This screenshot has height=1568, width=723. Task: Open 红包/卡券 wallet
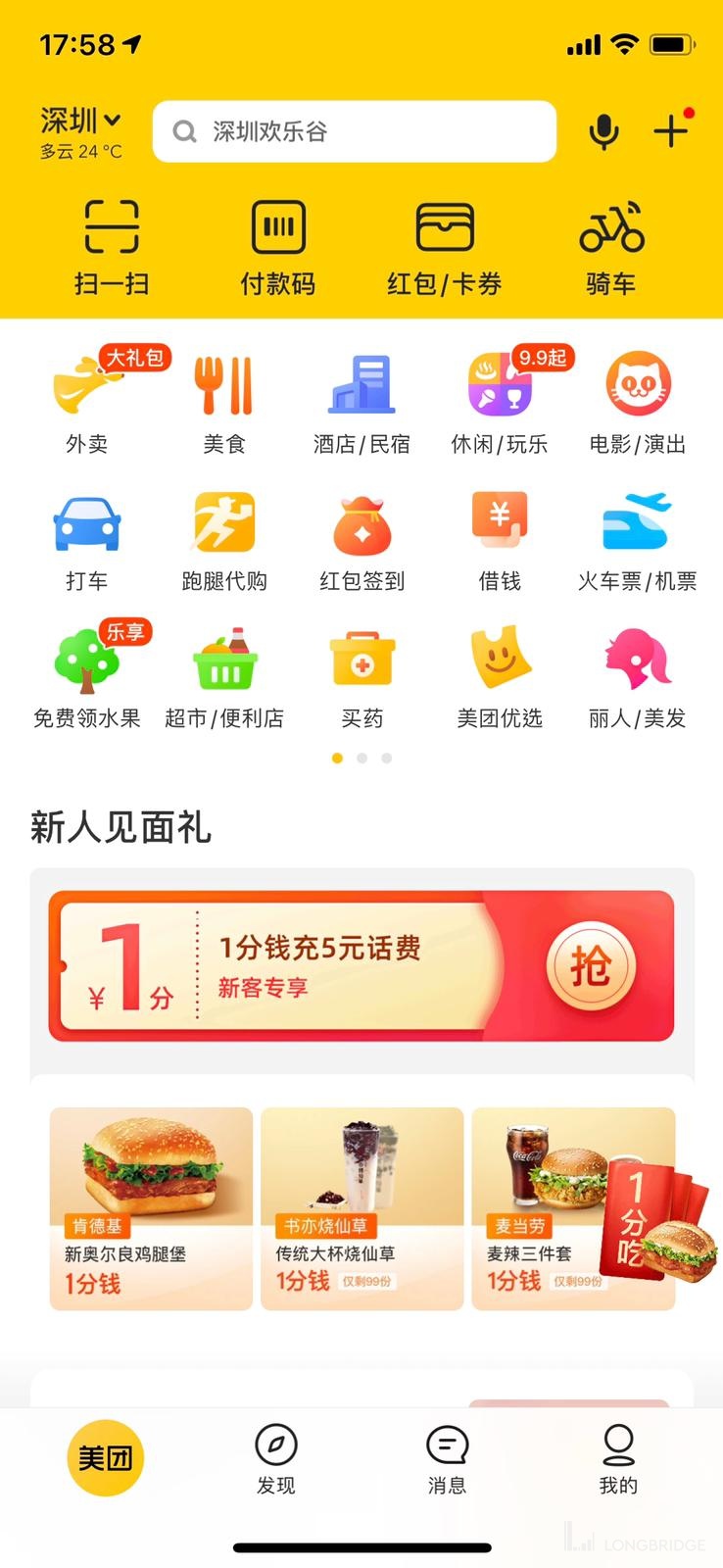point(445,245)
